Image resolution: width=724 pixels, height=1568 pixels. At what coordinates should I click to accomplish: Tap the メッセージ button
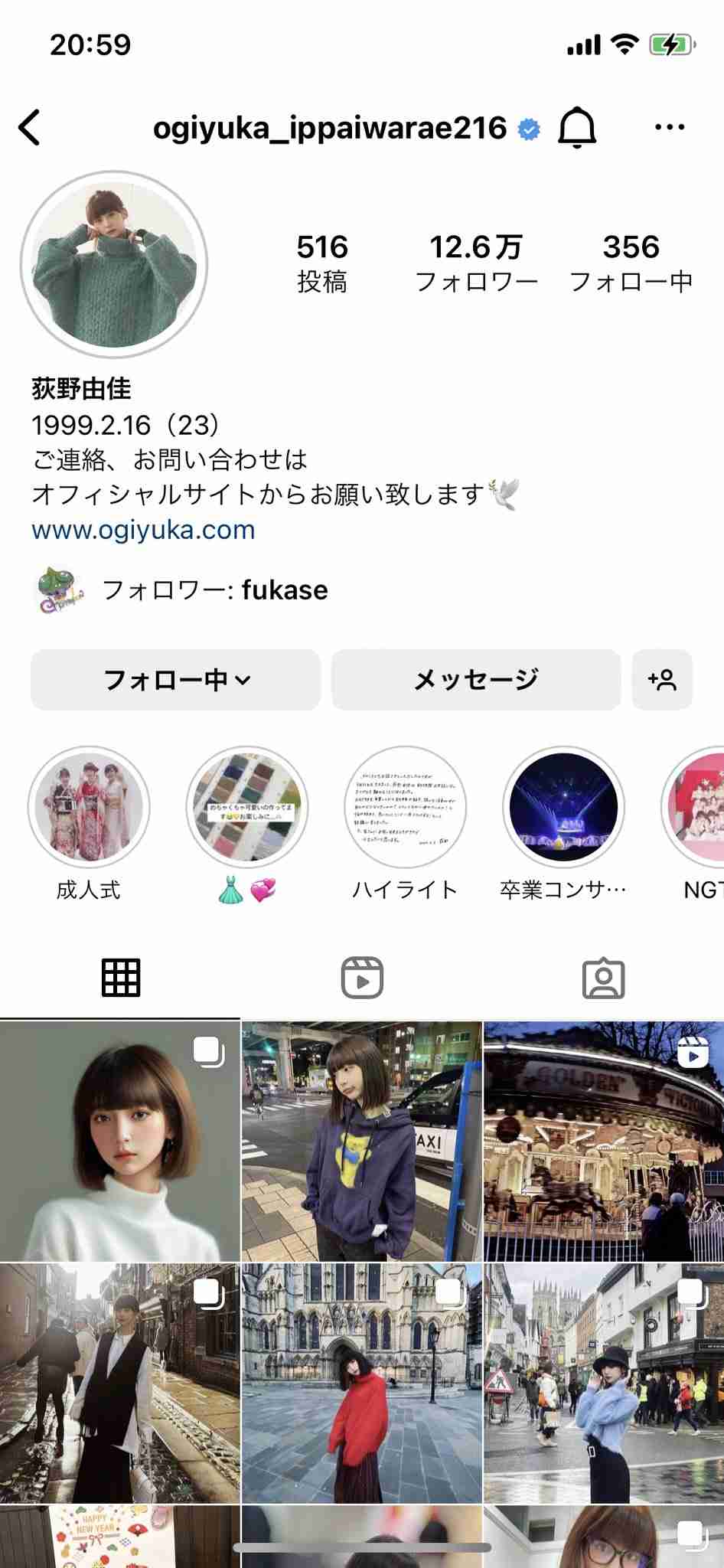475,680
